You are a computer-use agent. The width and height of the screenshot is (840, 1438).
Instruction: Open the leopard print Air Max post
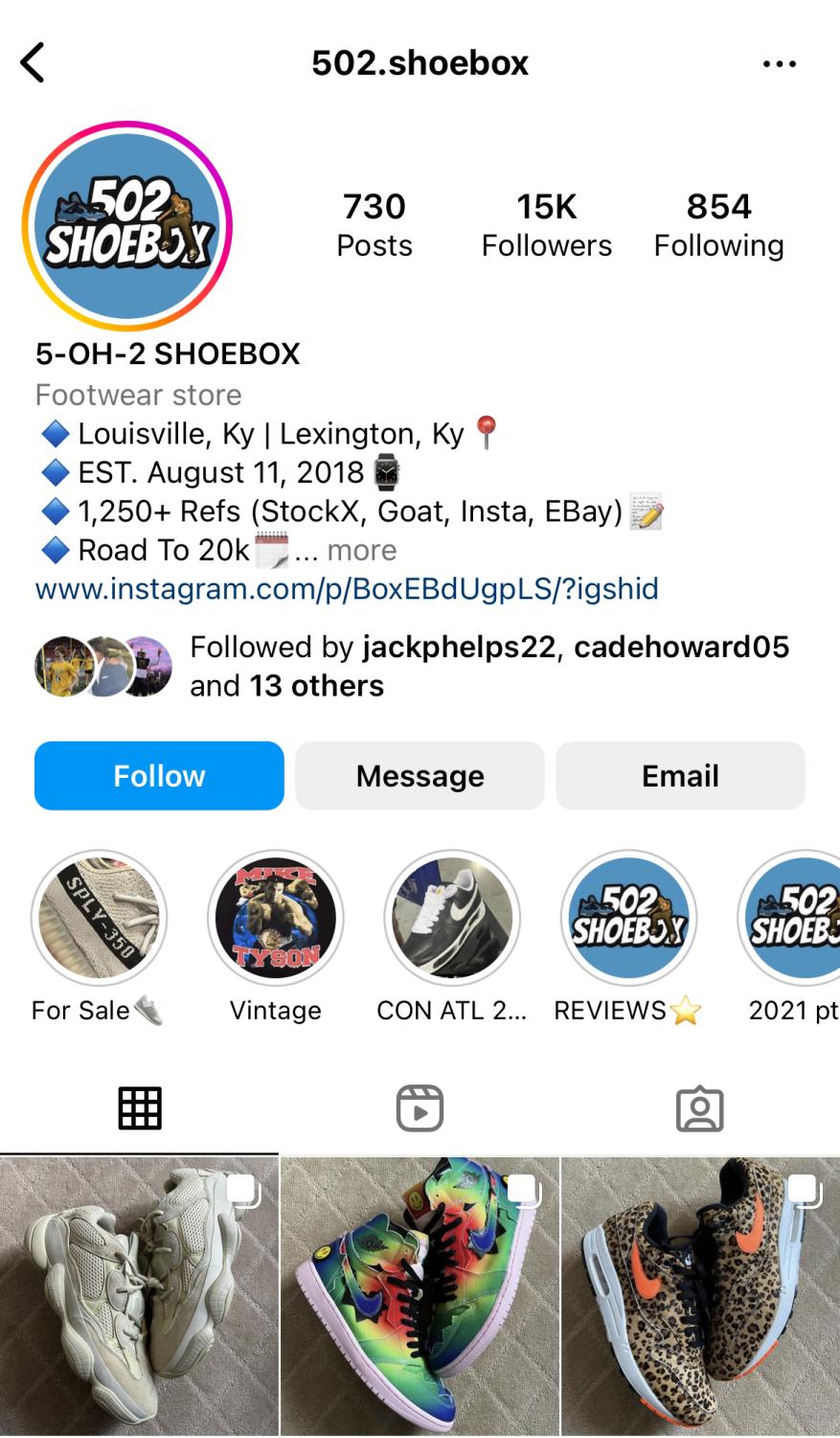(701, 1296)
